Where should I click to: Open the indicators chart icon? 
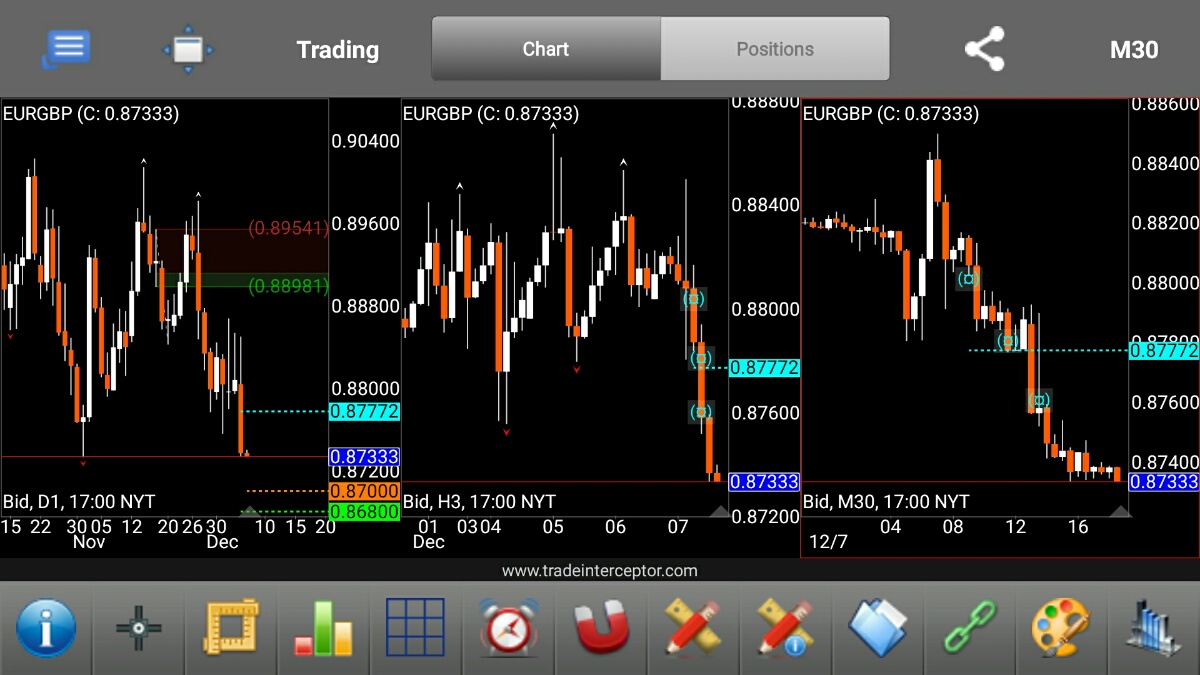[x=1153, y=629]
